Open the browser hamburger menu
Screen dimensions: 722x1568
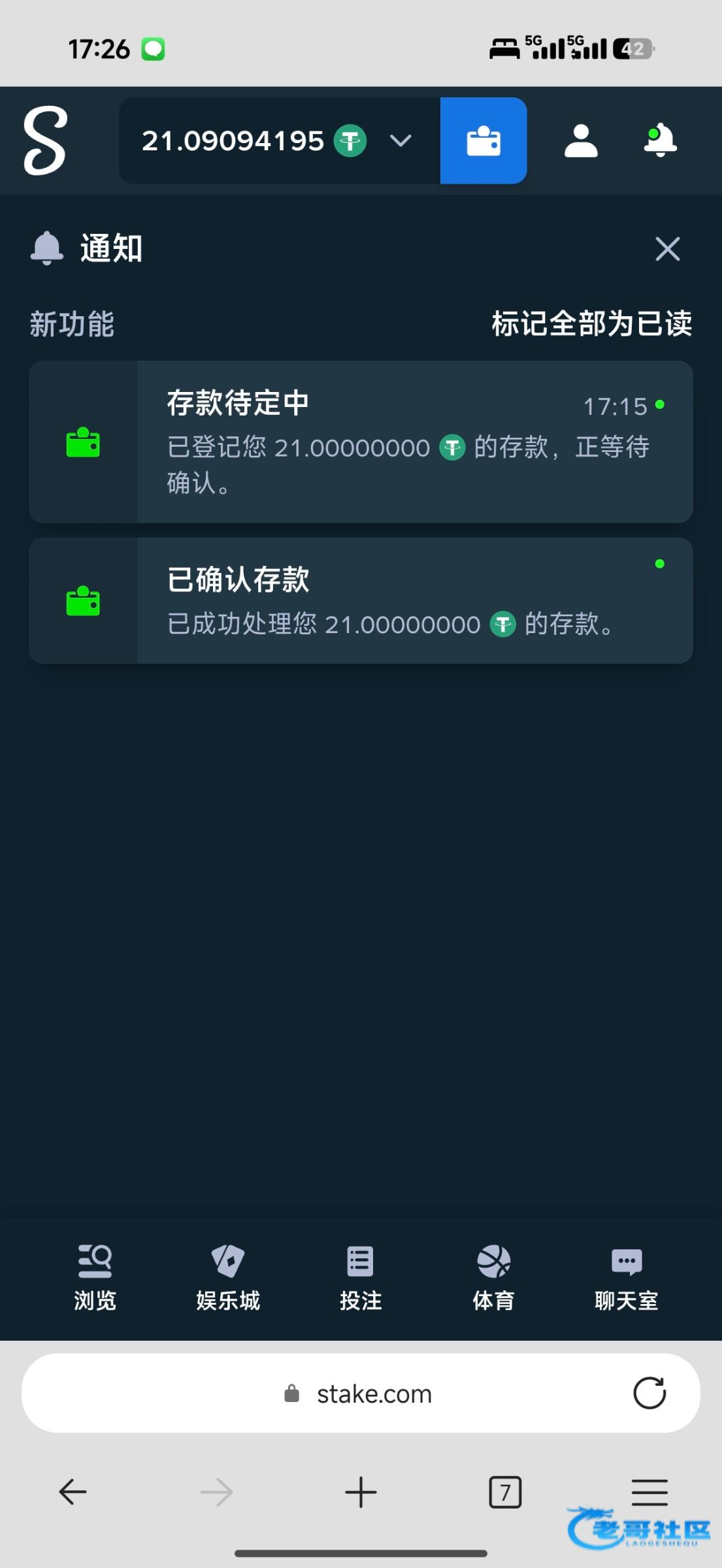pos(649,1492)
